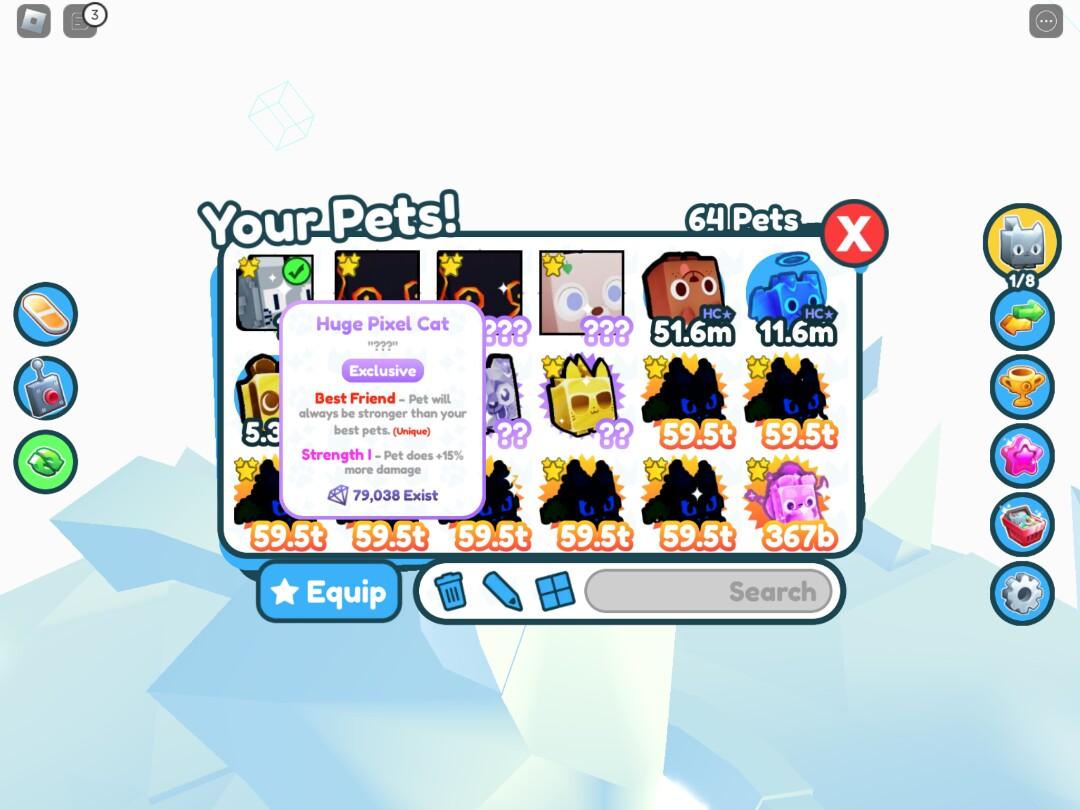This screenshot has height=810, width=1080.
Task: Tap the four-square grid icon
Action: pyautogui.click(x=555, y=591)
